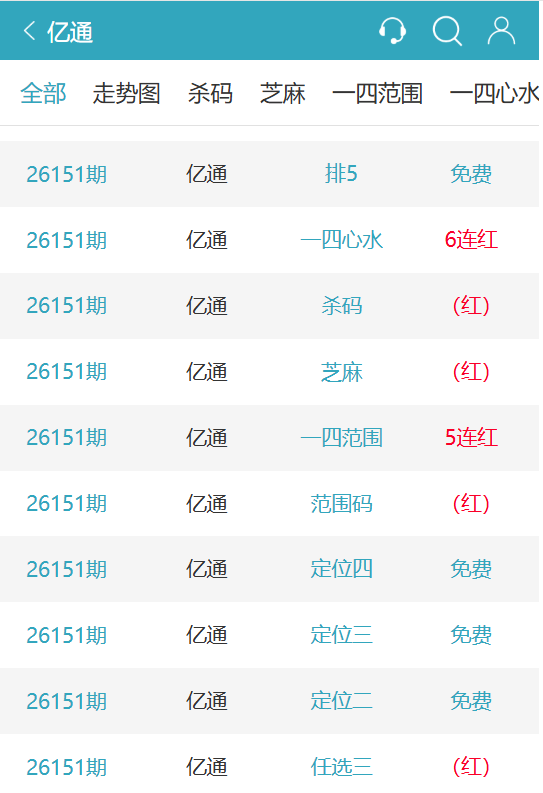Open the user profile icon

tap(501, 31)
